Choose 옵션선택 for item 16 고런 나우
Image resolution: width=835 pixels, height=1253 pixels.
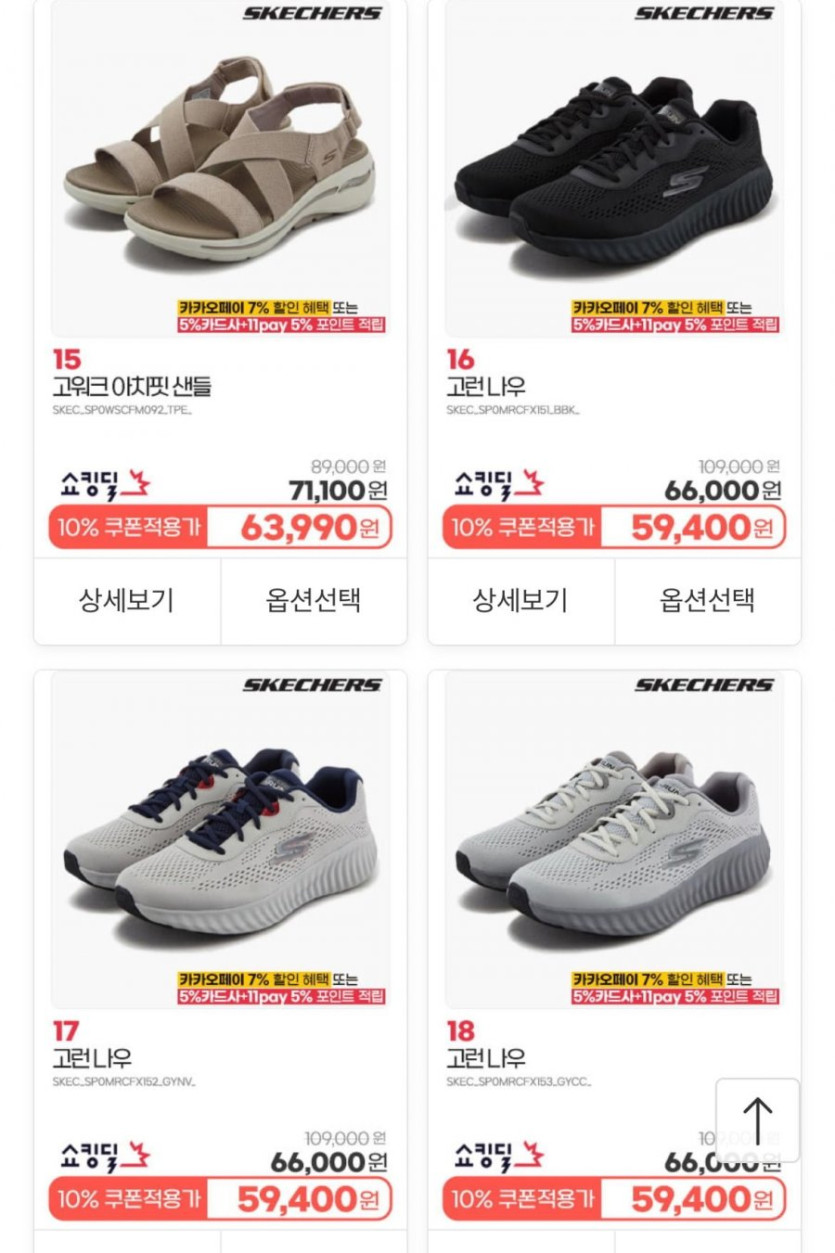click(707, 600)
